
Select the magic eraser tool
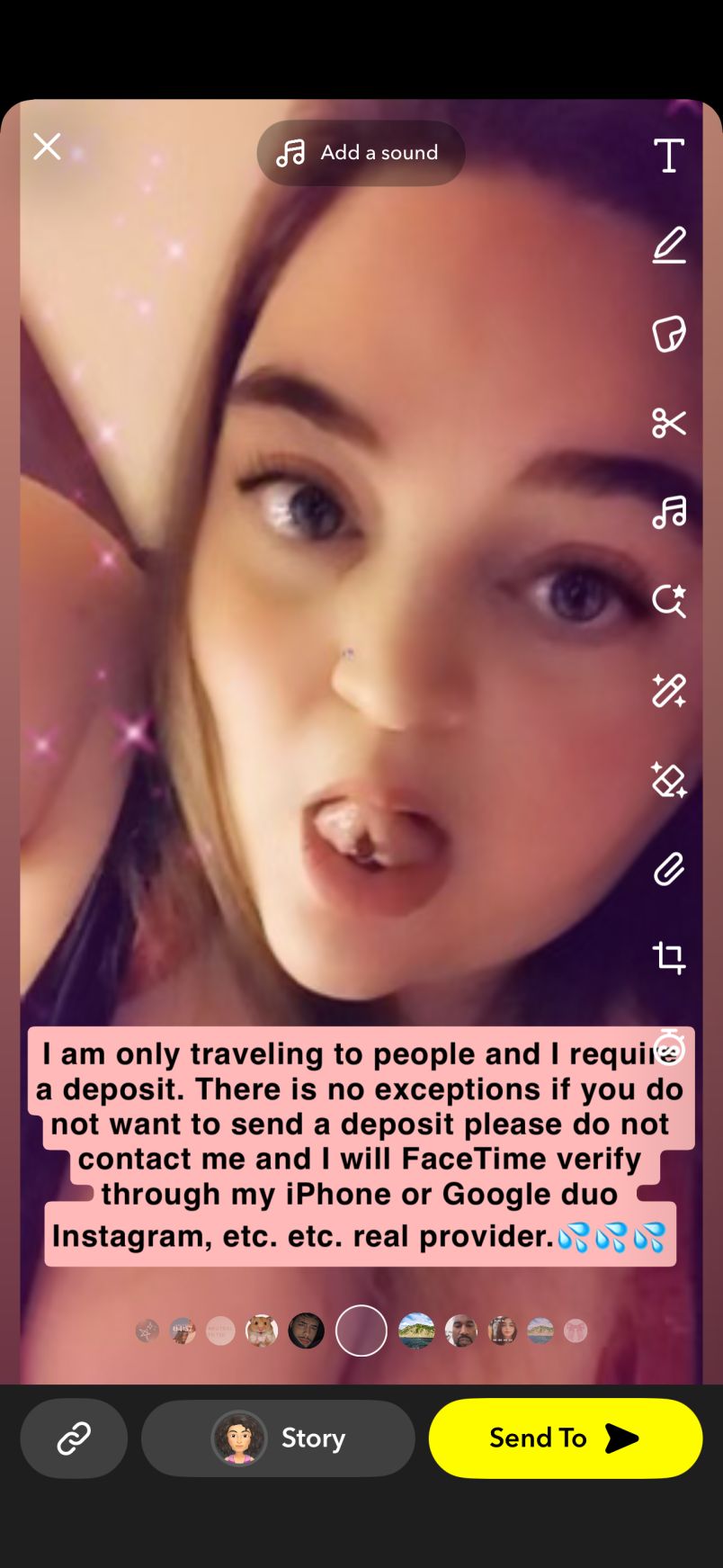[x=668, y=779]
